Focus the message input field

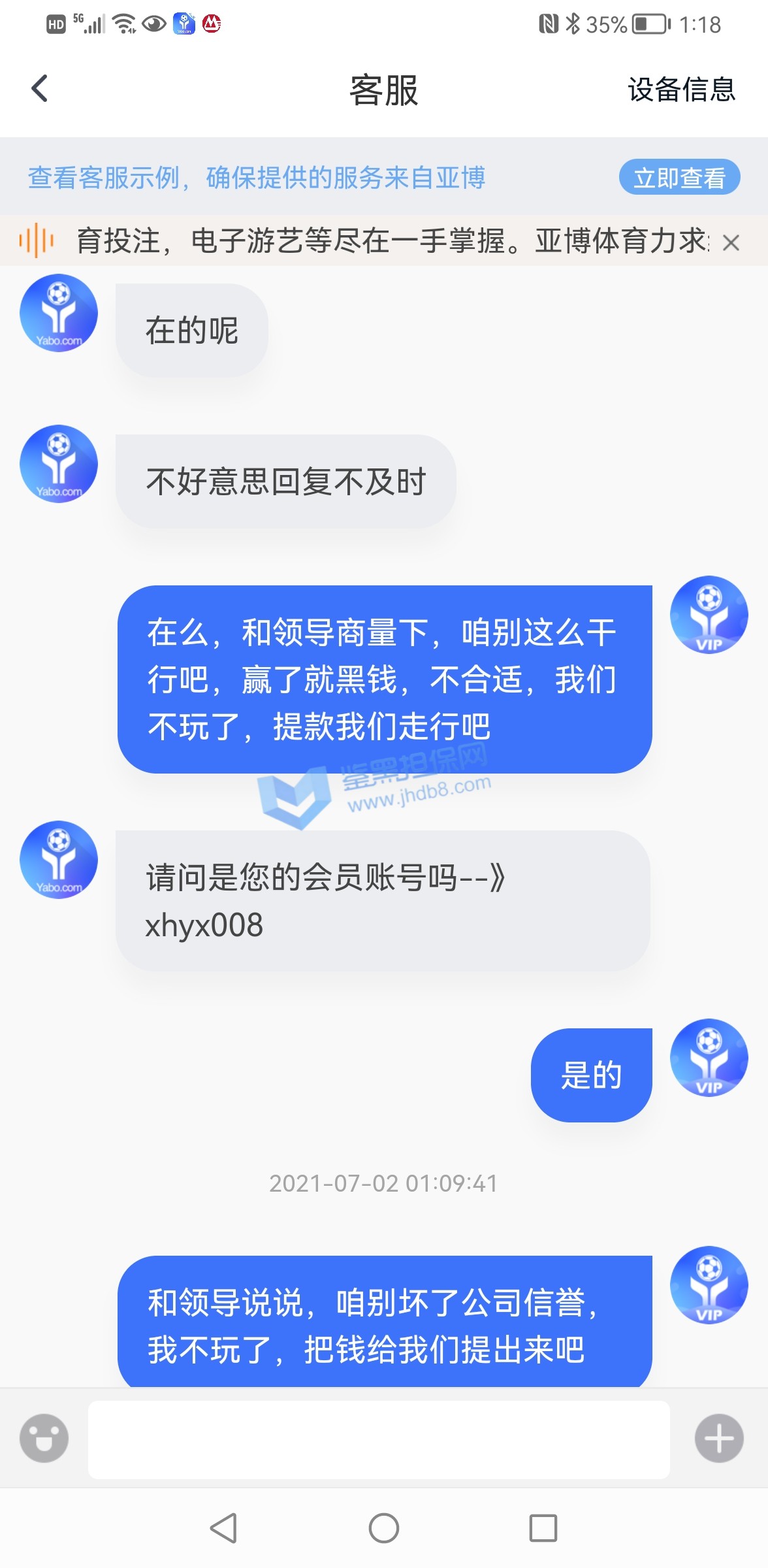pyautogui.click(x=379, y=1439)
